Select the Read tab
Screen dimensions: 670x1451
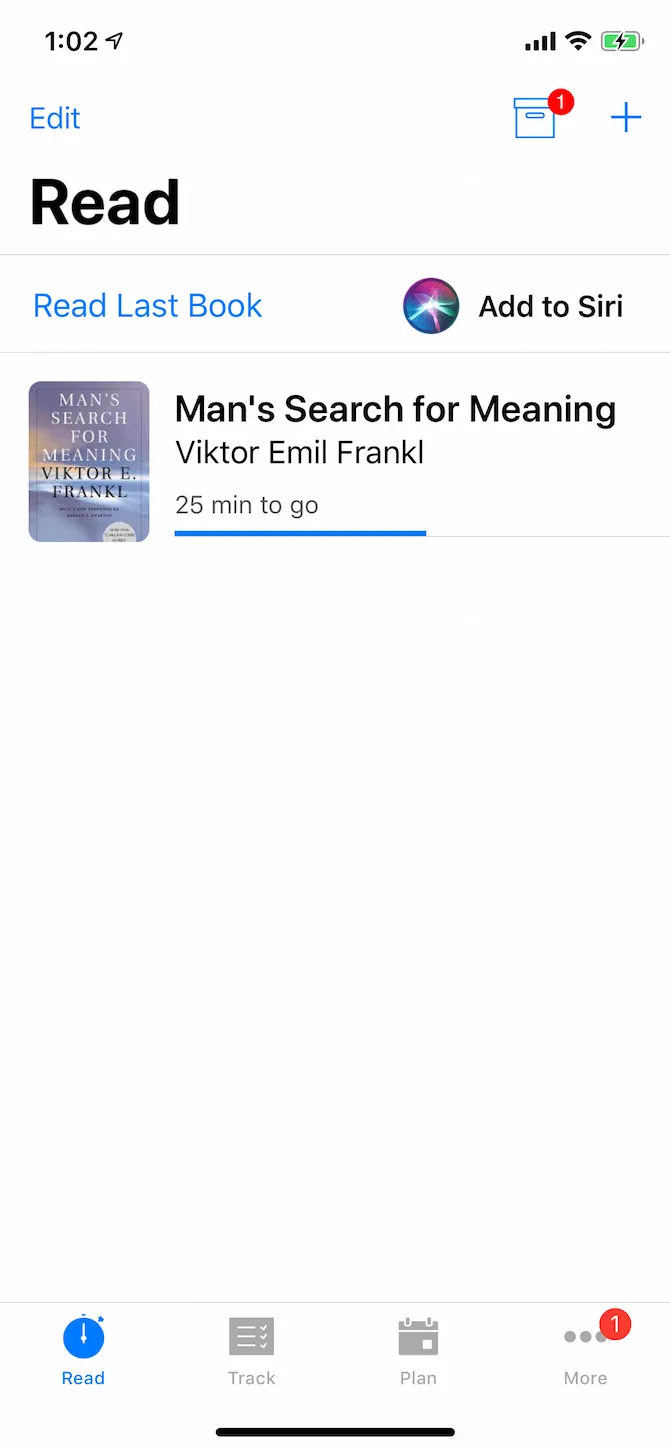83,1350
